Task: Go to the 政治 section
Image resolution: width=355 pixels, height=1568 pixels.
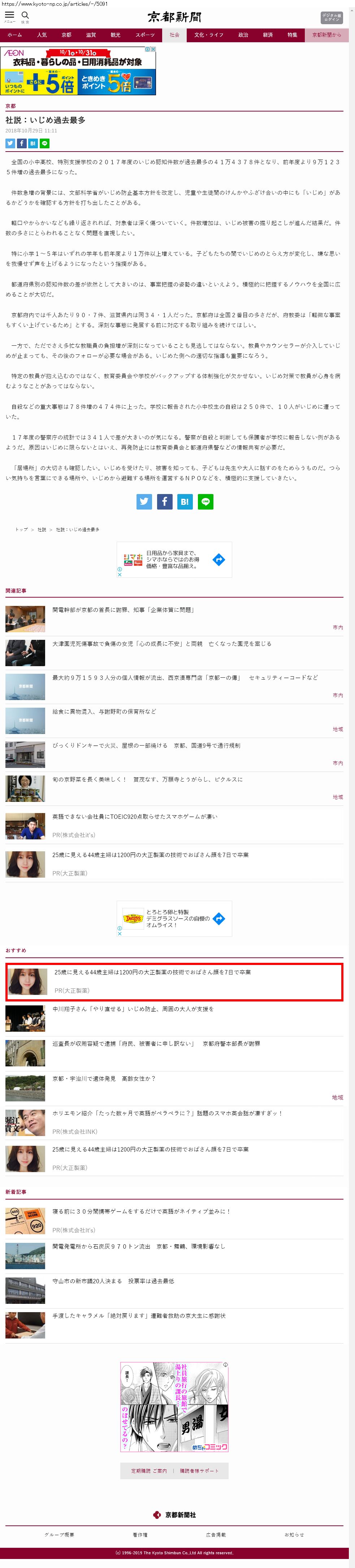Action: pyautogui.click(x=243, y=35)
